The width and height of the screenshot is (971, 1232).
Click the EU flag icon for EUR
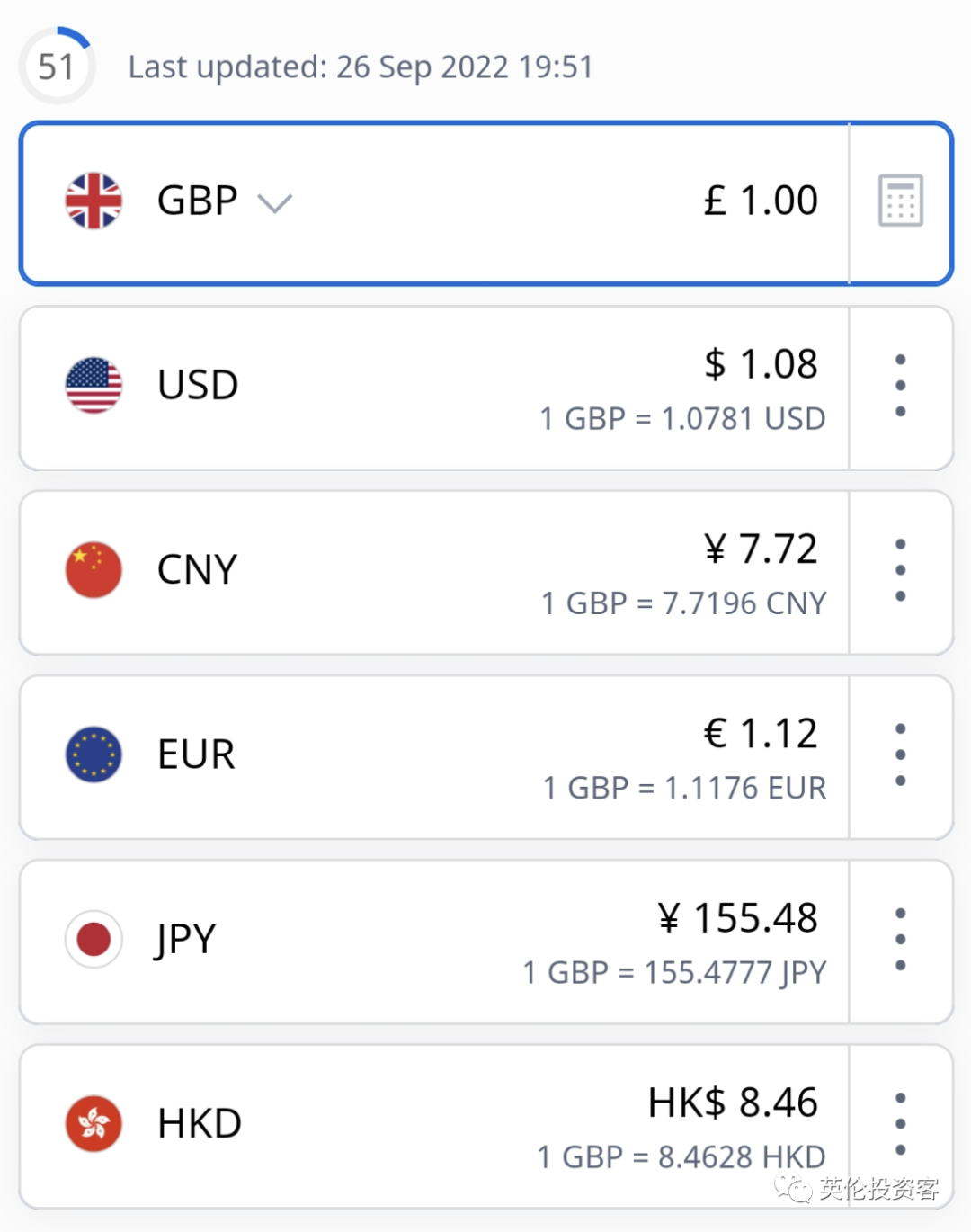click(93, 755)
